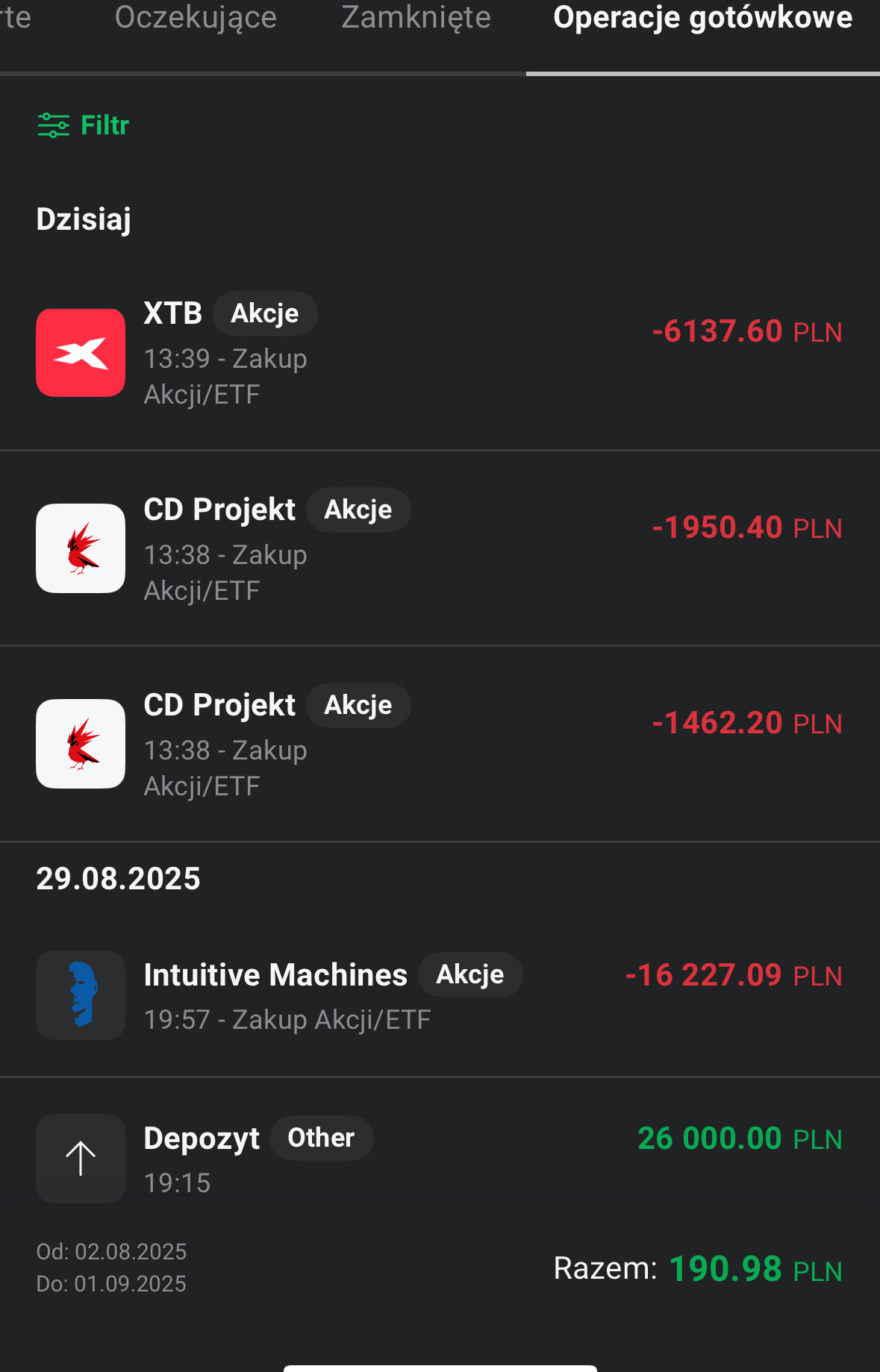The width and height of the screenshot is (880, 1372).
Task: Switch to the Zamknięte tab
Action: (x=416, y=18)
